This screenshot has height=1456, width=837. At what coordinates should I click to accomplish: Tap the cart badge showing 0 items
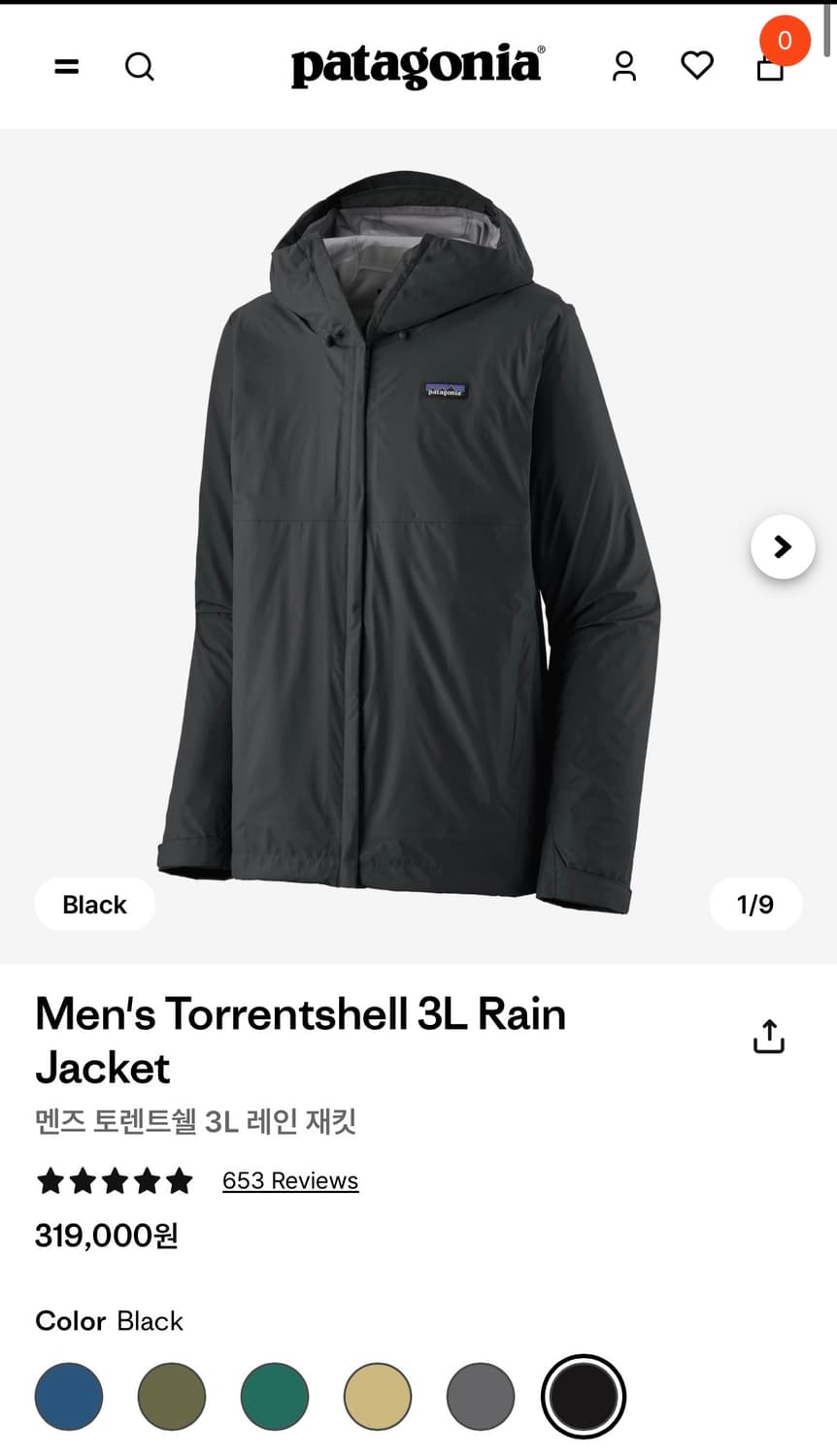(784, 40)
